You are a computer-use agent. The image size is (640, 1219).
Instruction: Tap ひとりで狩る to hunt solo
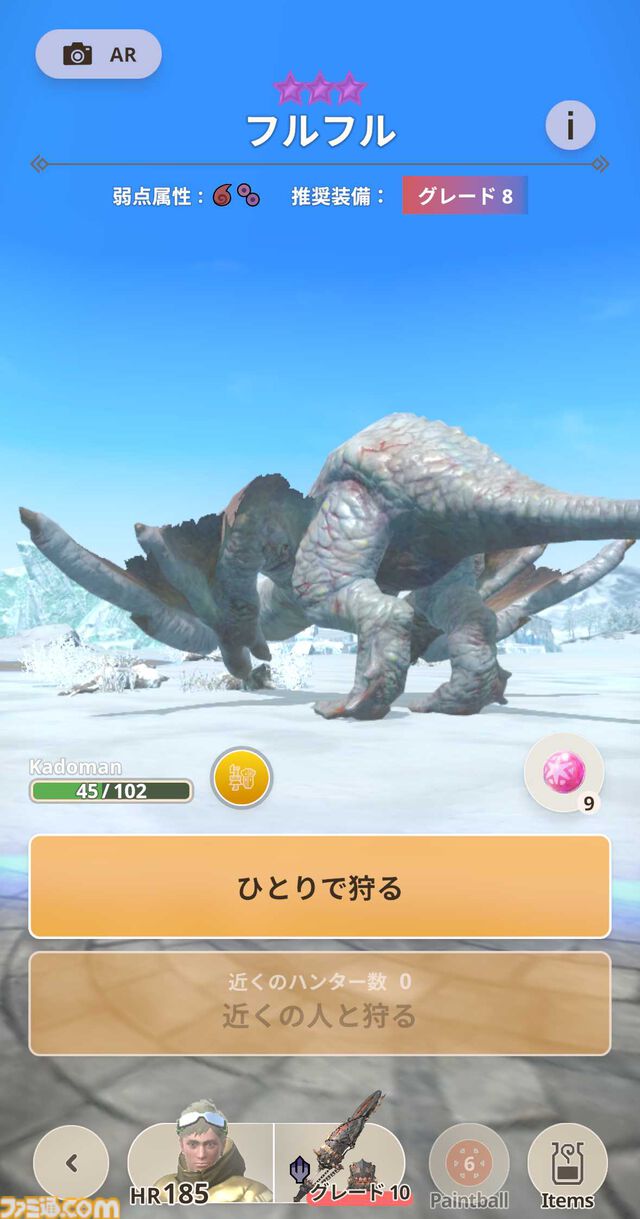pyautogui.click(x=320, y=887)
